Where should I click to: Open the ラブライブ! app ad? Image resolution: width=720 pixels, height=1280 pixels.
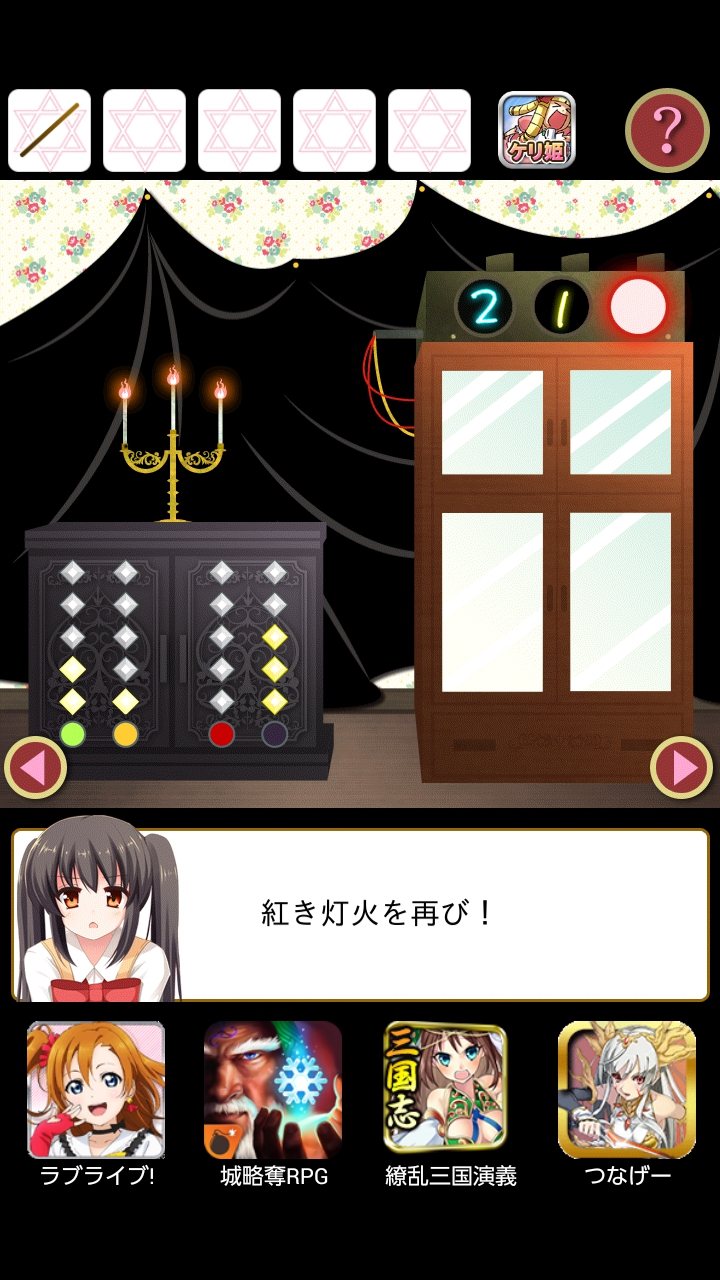pyautogui.click(x=96, y=1090)
